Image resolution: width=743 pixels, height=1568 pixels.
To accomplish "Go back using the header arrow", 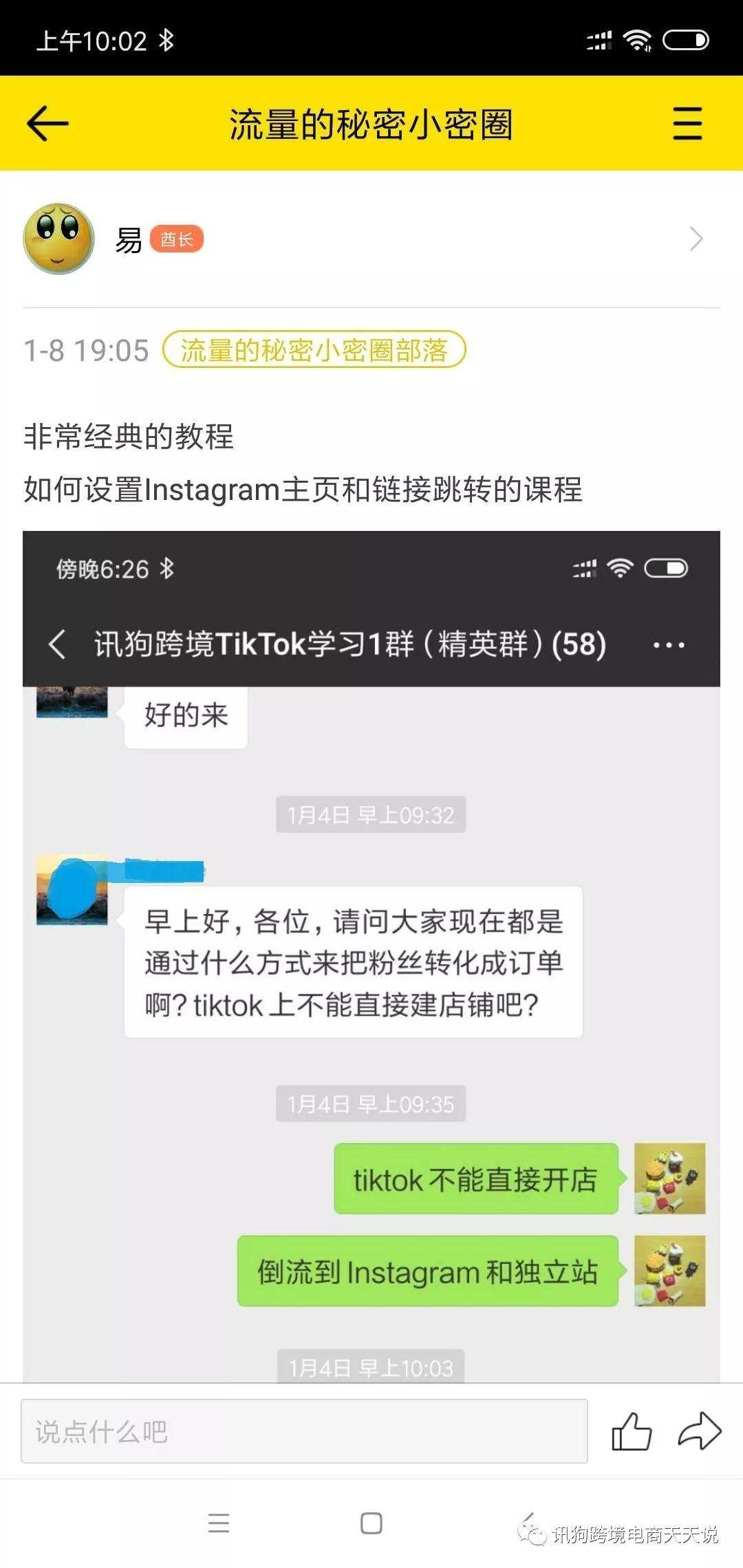I will [x=47, y=124].
